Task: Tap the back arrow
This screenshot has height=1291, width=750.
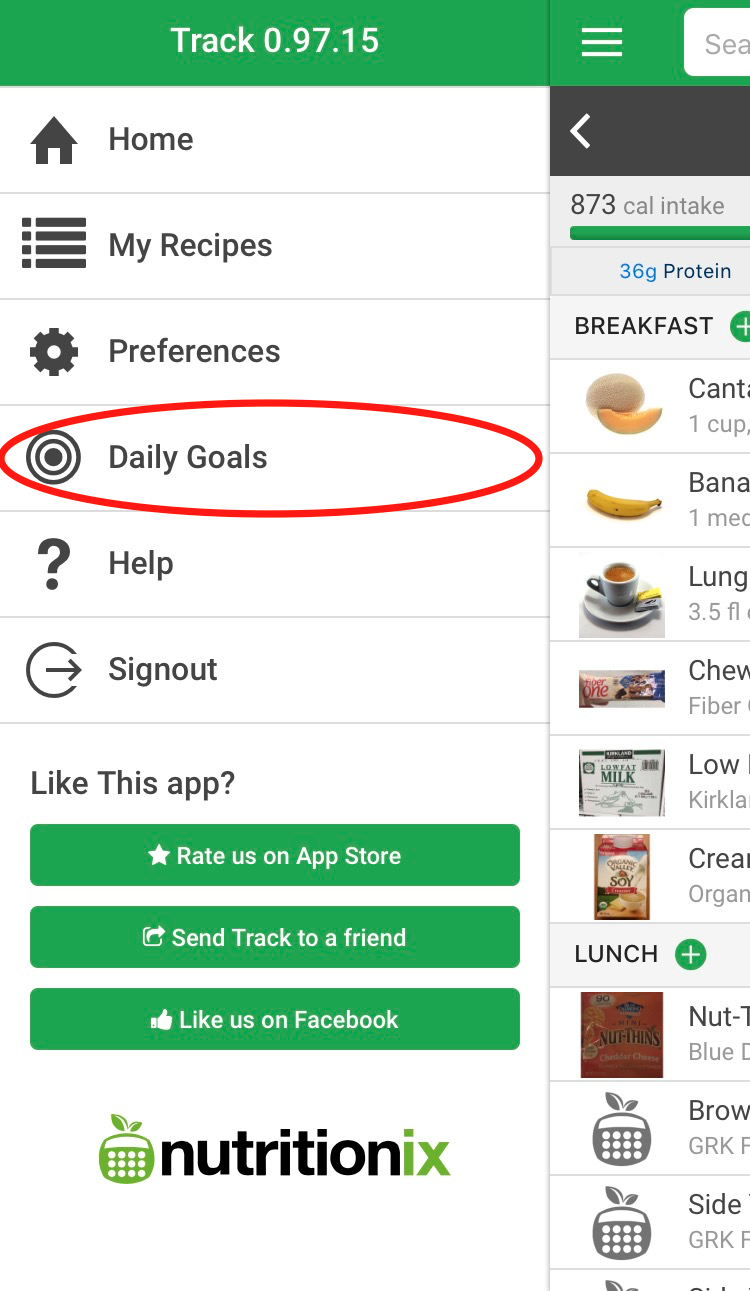Action: [581, 131]
